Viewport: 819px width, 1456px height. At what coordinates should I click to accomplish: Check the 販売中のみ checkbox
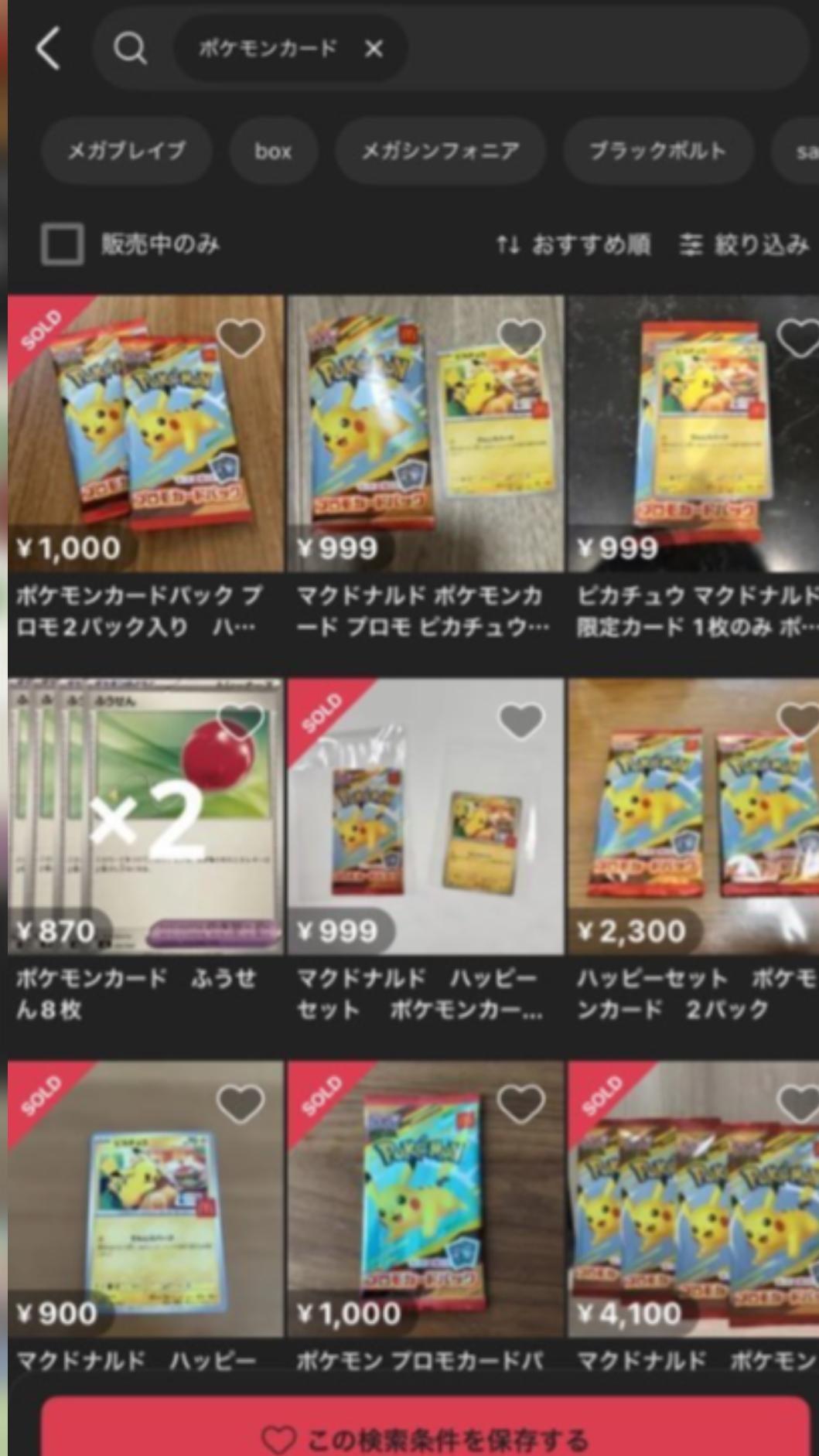click(x=62, y=244)
